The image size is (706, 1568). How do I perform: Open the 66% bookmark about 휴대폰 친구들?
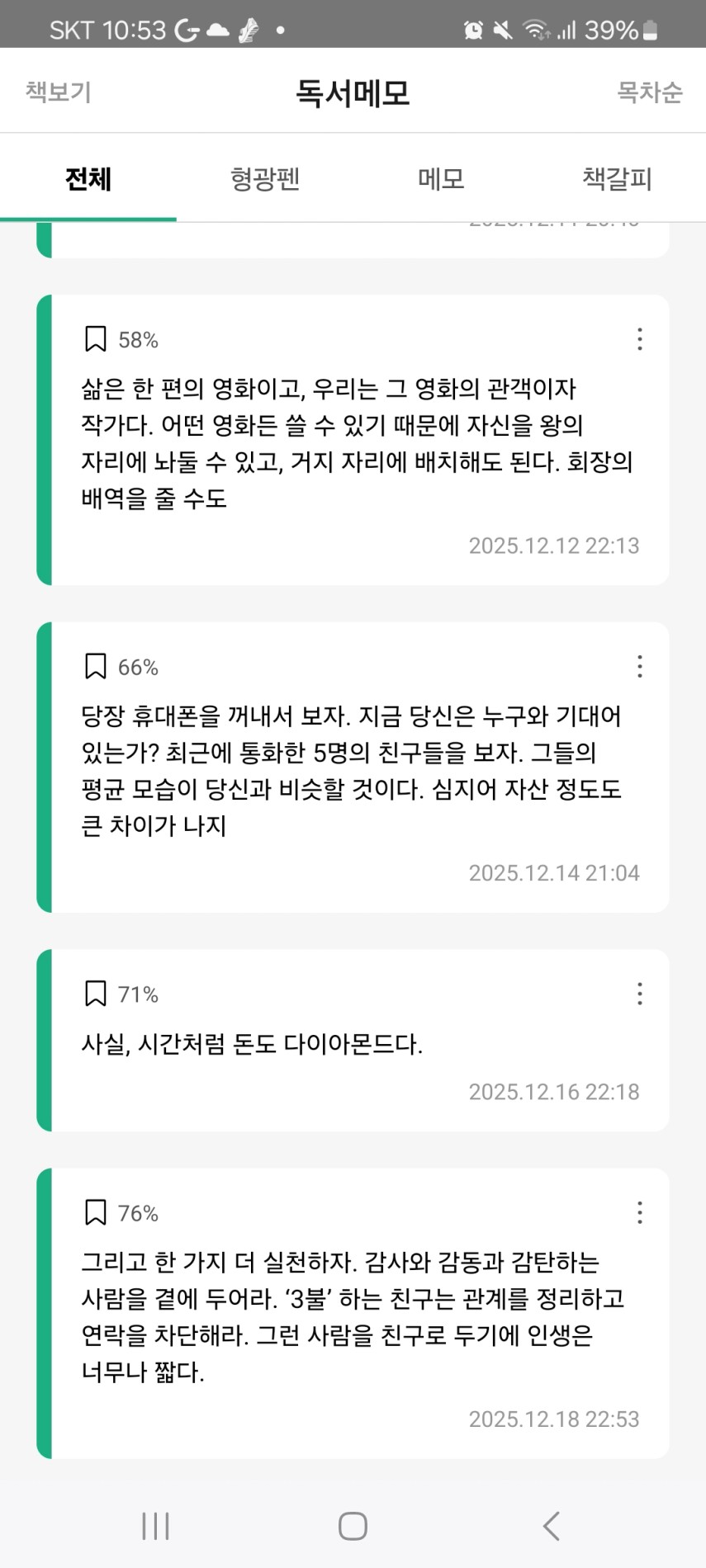coord(355,770)
